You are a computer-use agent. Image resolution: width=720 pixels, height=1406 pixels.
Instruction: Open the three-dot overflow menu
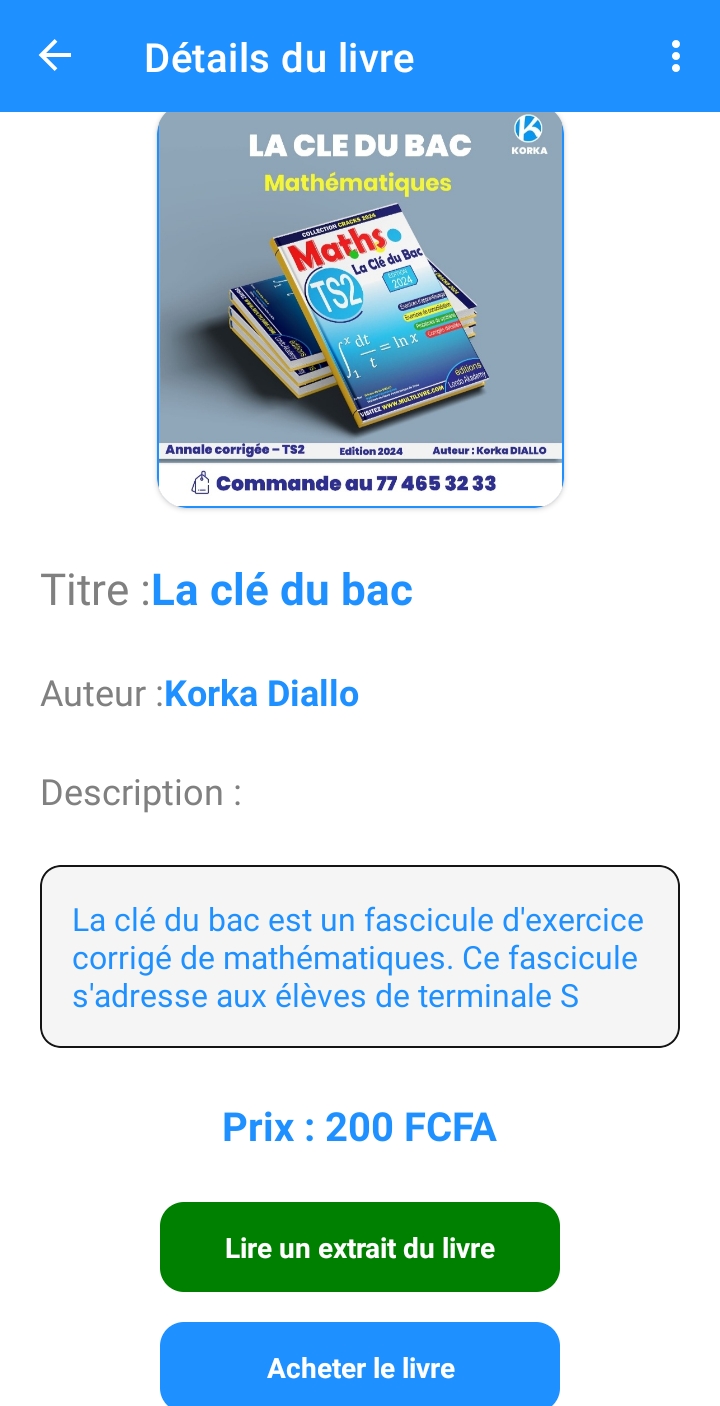[676, 56]
